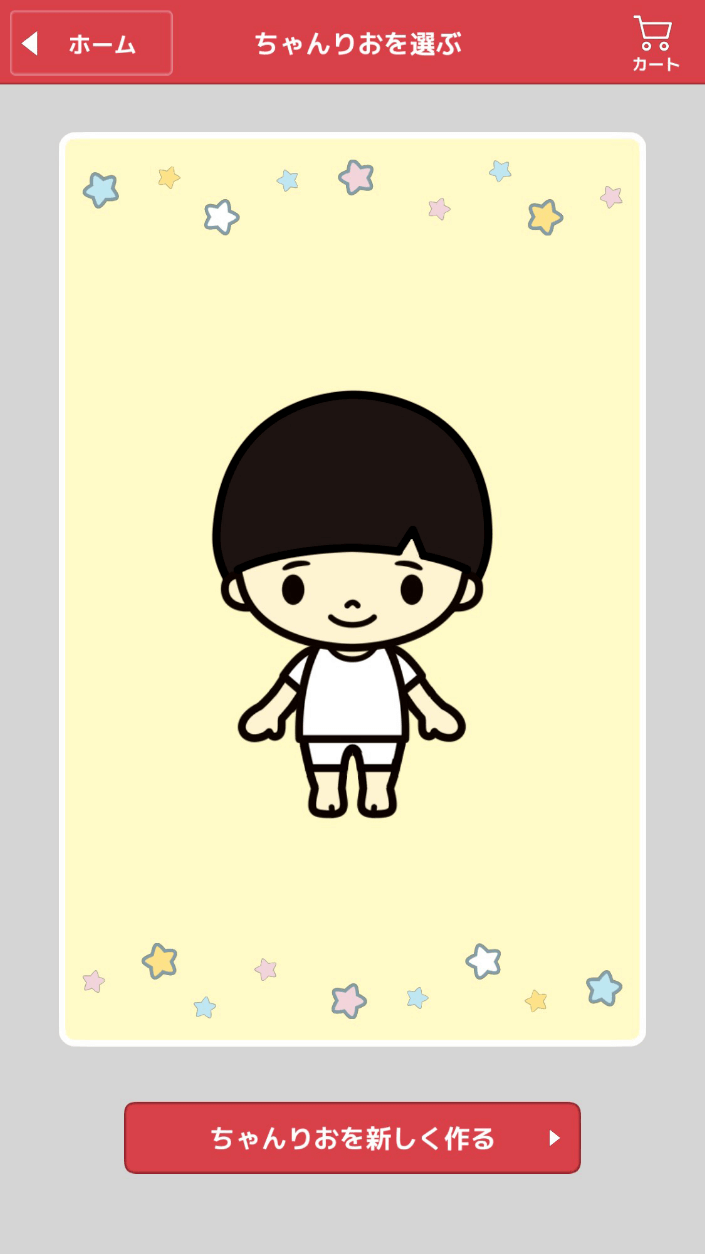The image size is (705, 1254).
Task: Go back to ホーム
Action: pos(91,43)
